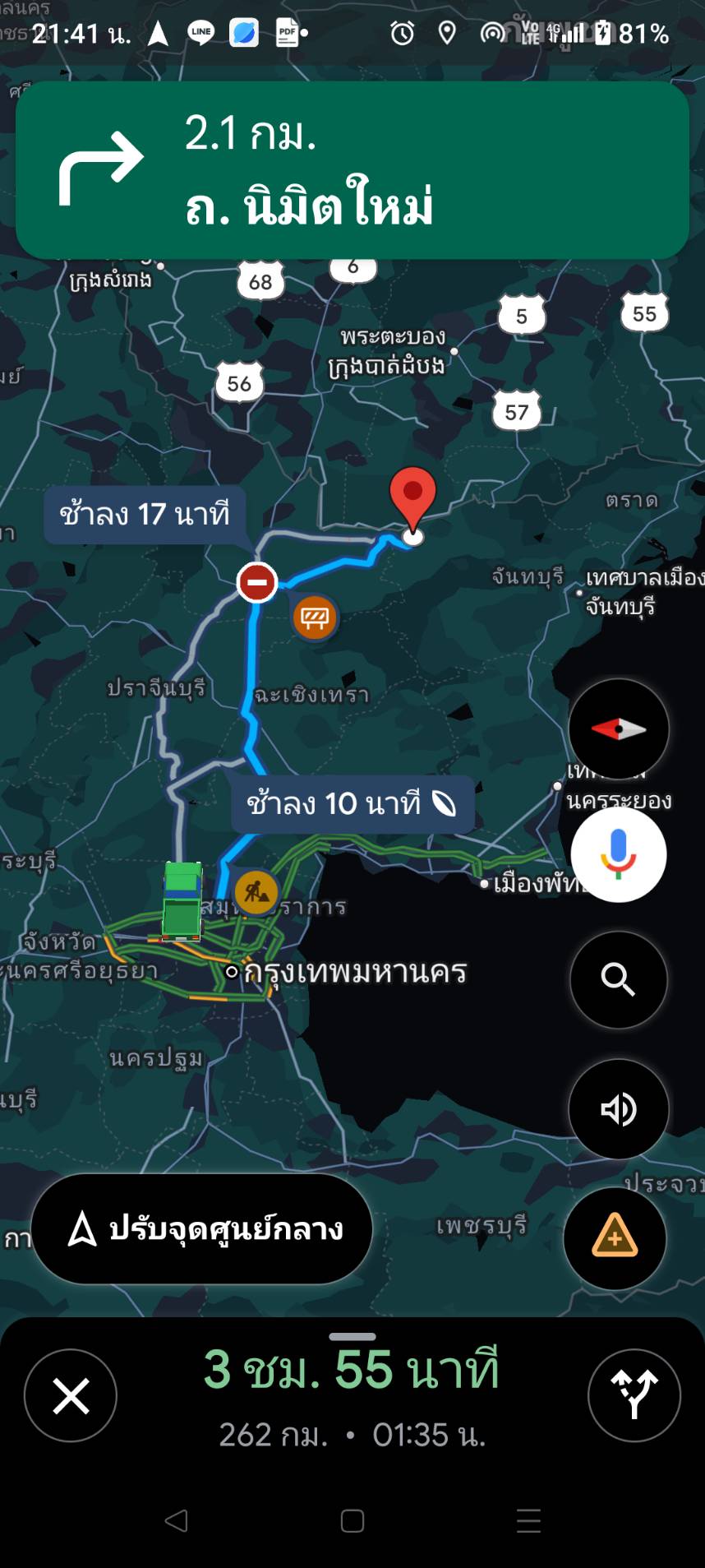705x1568 pixels.
Task: Tap ปรับจุดศูนย์กลาง to re-center map
Action: (202, 1229)
